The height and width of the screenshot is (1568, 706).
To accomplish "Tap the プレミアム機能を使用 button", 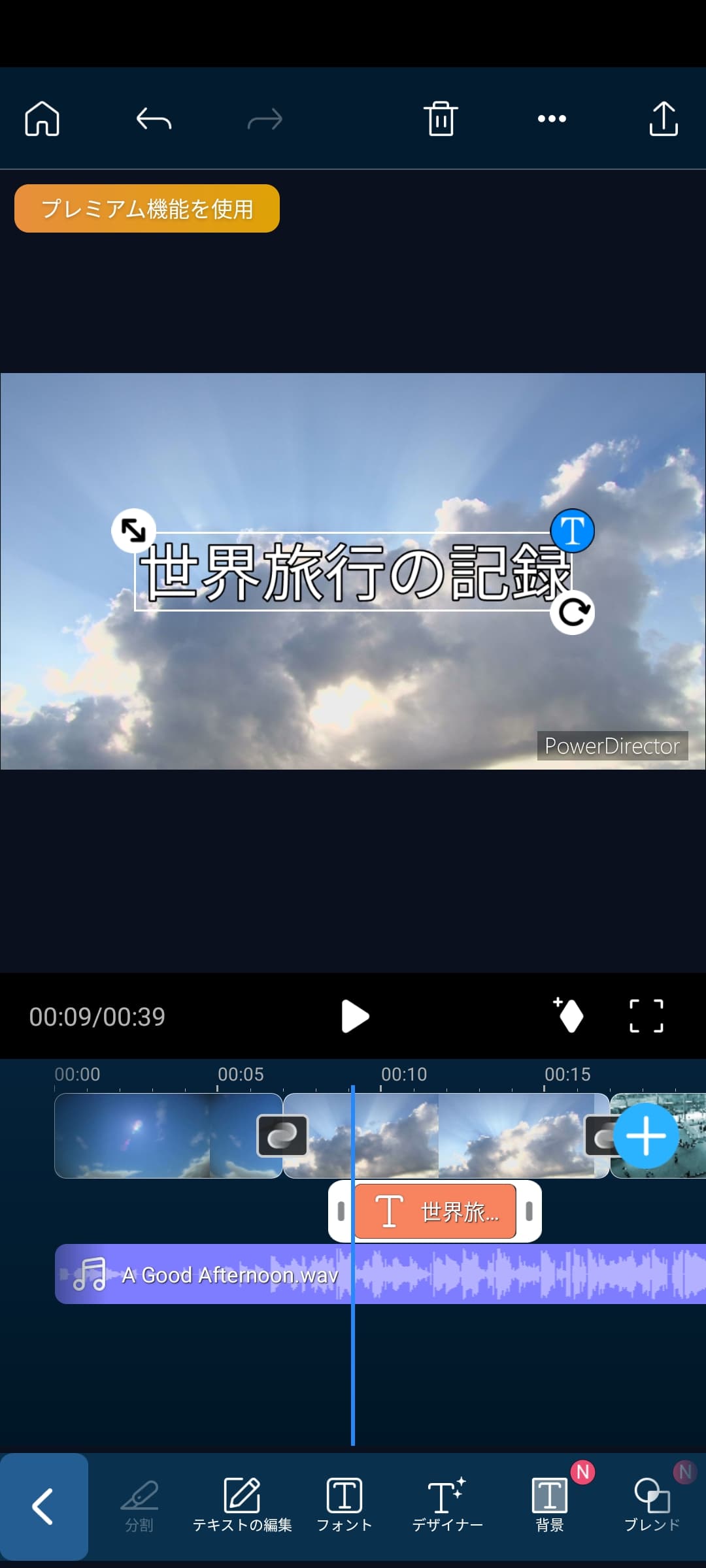I will pos(147,208).
